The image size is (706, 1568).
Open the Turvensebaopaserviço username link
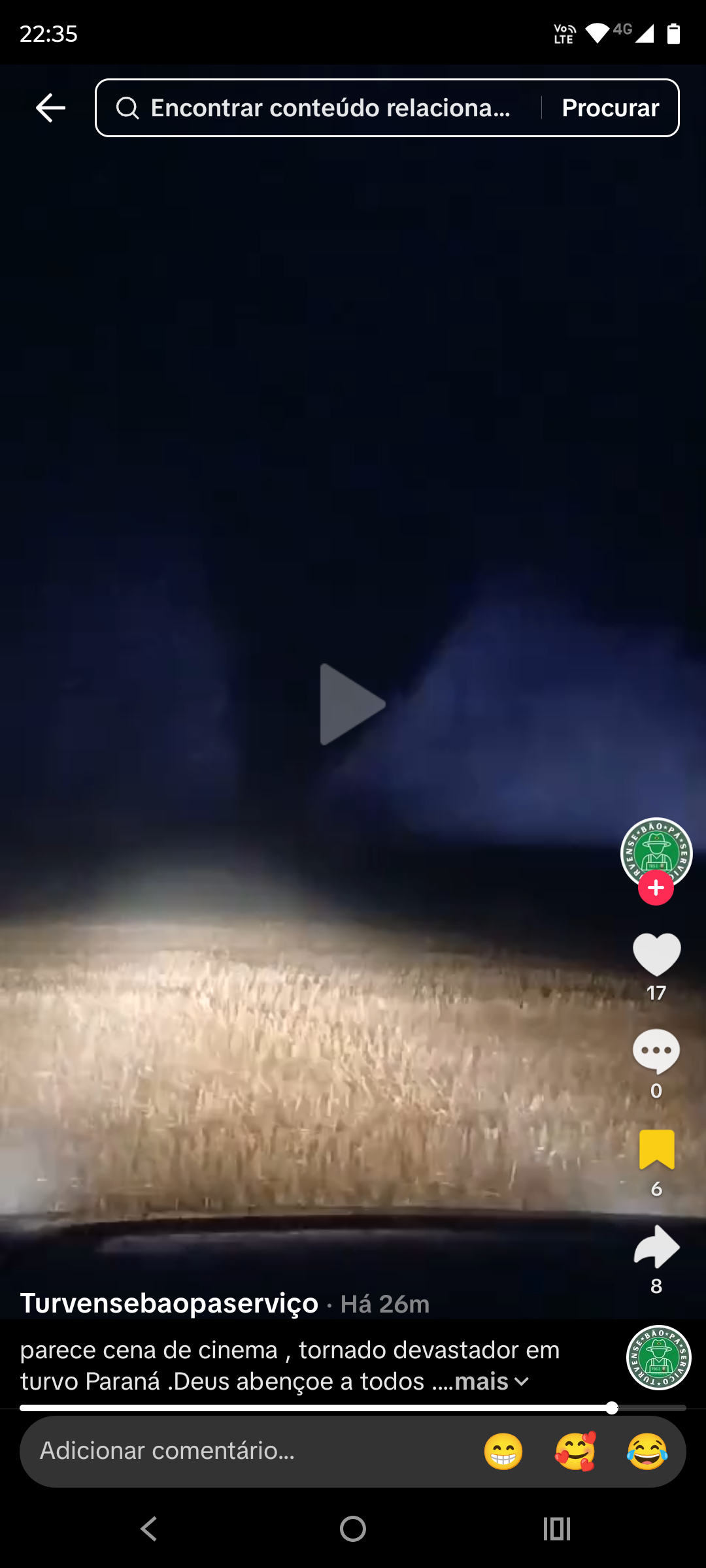[x=169, y=1303]
